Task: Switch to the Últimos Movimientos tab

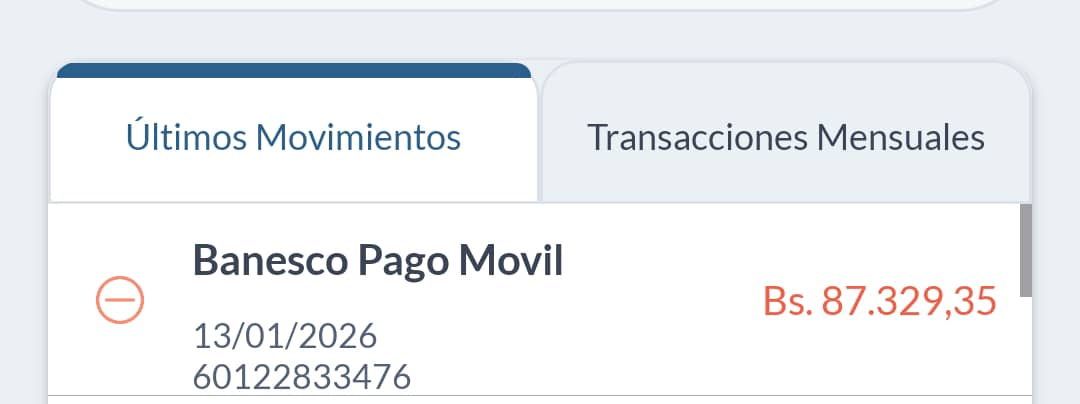Action: click(x=293, y=137)
